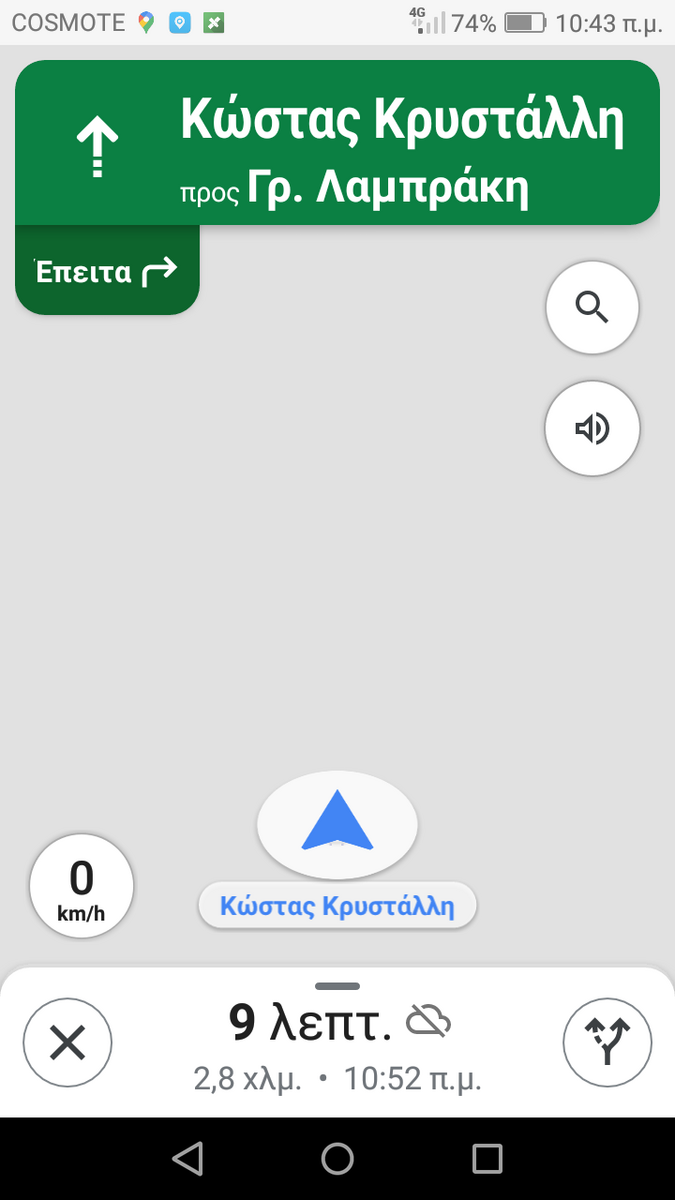
Task: Show alternative routes button
Action: pos(607,1044)
